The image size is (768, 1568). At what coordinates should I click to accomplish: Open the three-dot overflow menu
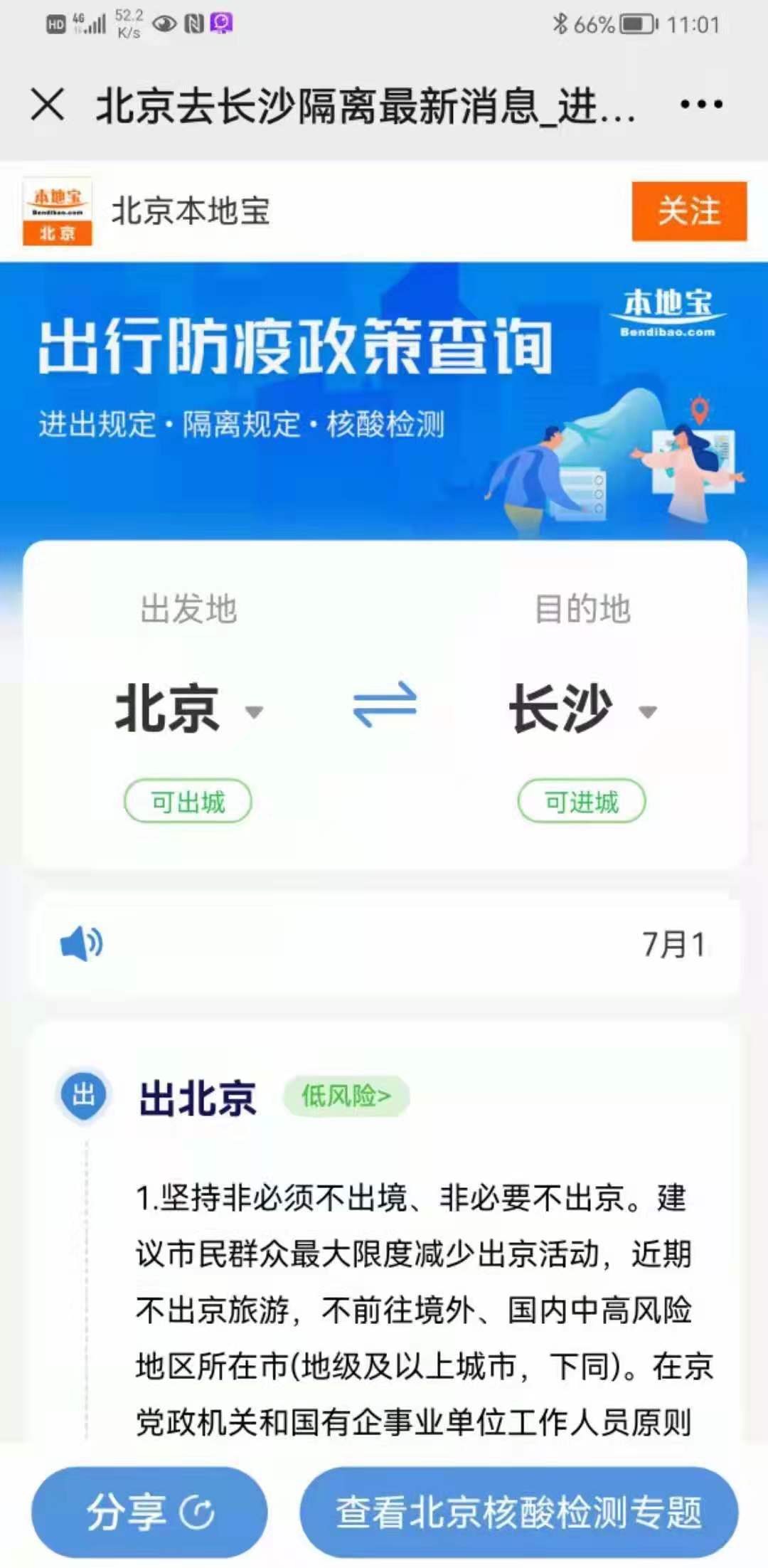[x=701, y=105]
